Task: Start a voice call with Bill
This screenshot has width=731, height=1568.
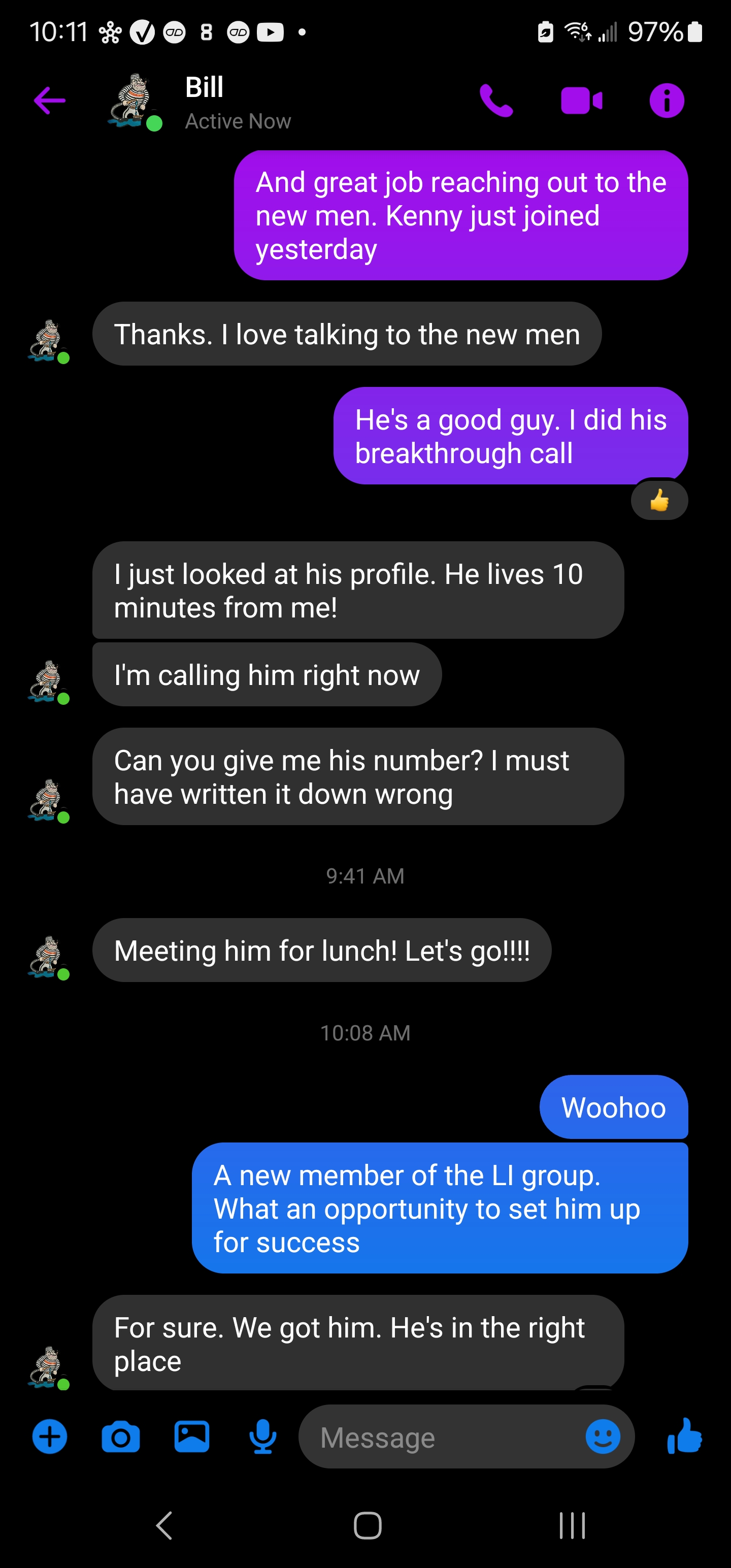Action: [496, 101]
